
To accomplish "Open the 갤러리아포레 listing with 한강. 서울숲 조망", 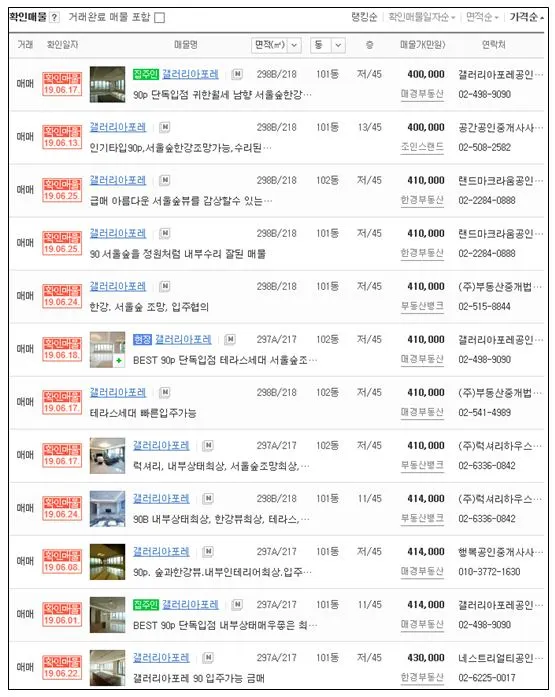I will tap(118, 286).
